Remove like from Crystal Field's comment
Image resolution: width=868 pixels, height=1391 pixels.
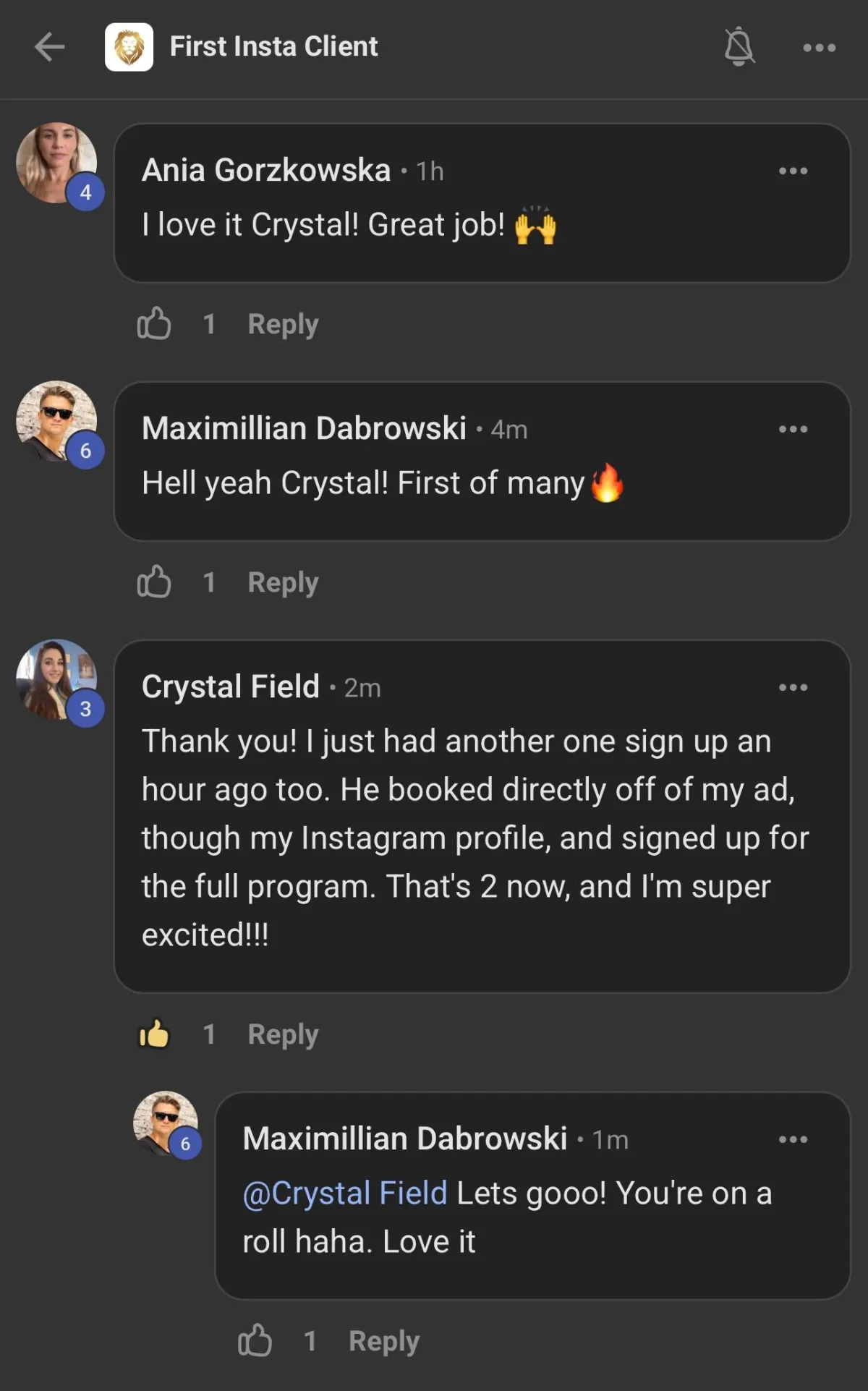pos(154,1034)
